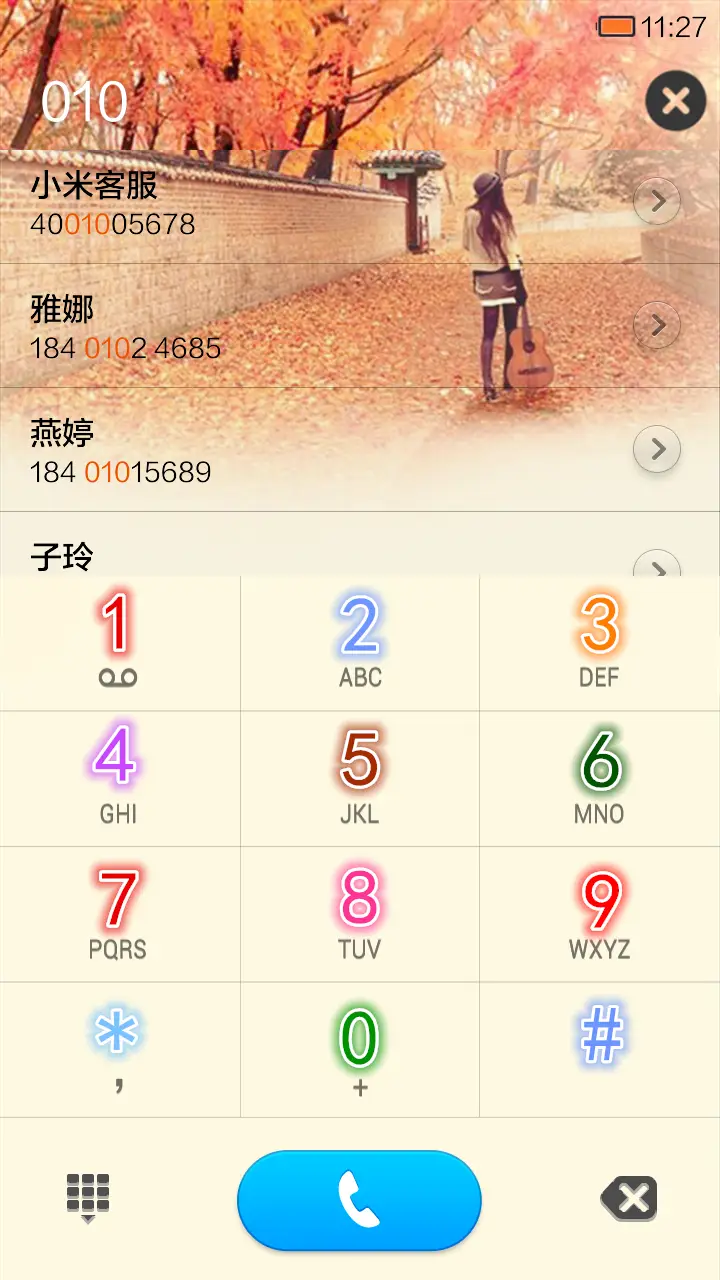Tap the backspace icon to delete a digit
Viewport: 720px width, 1280px height.
(630, 1199)
